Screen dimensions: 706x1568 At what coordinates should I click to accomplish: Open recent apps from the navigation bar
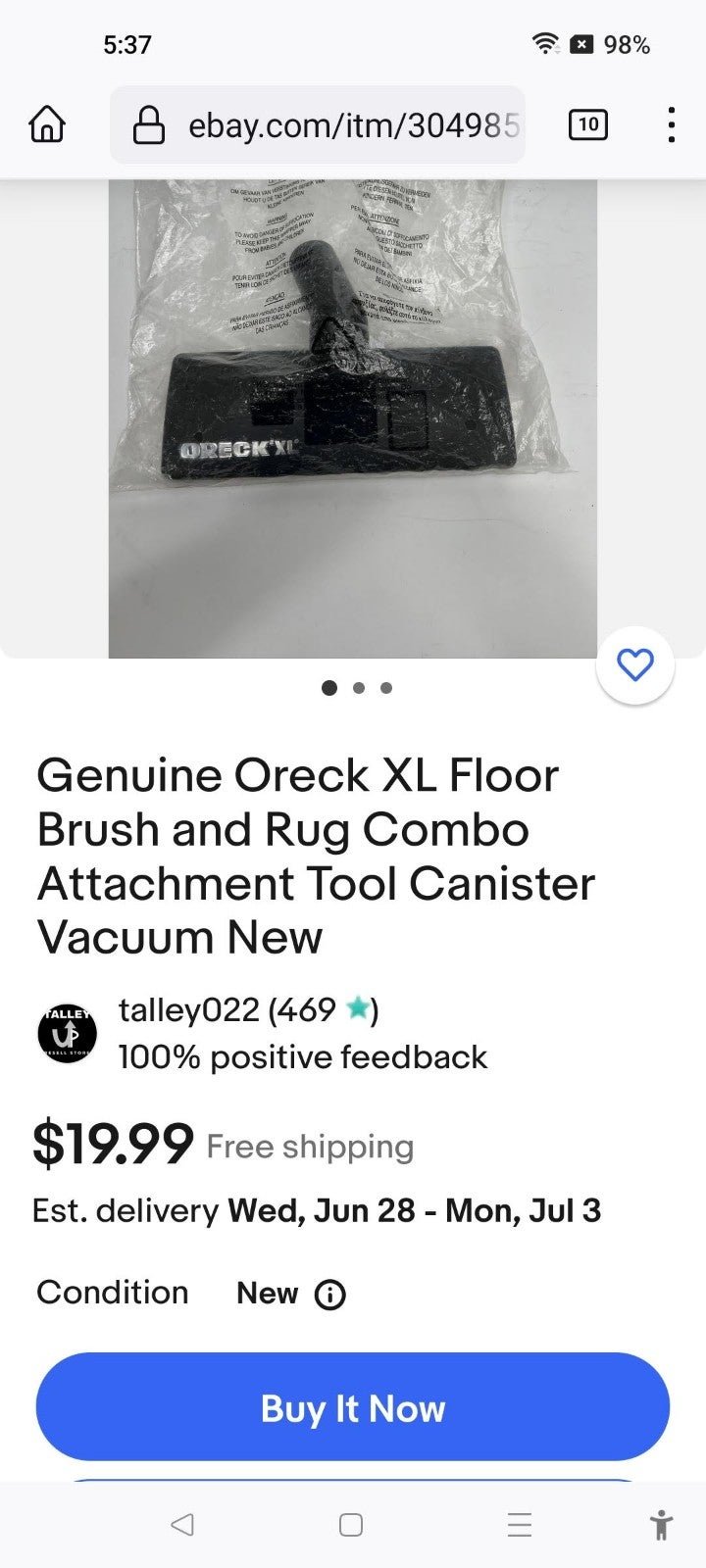pos(520,1525)
